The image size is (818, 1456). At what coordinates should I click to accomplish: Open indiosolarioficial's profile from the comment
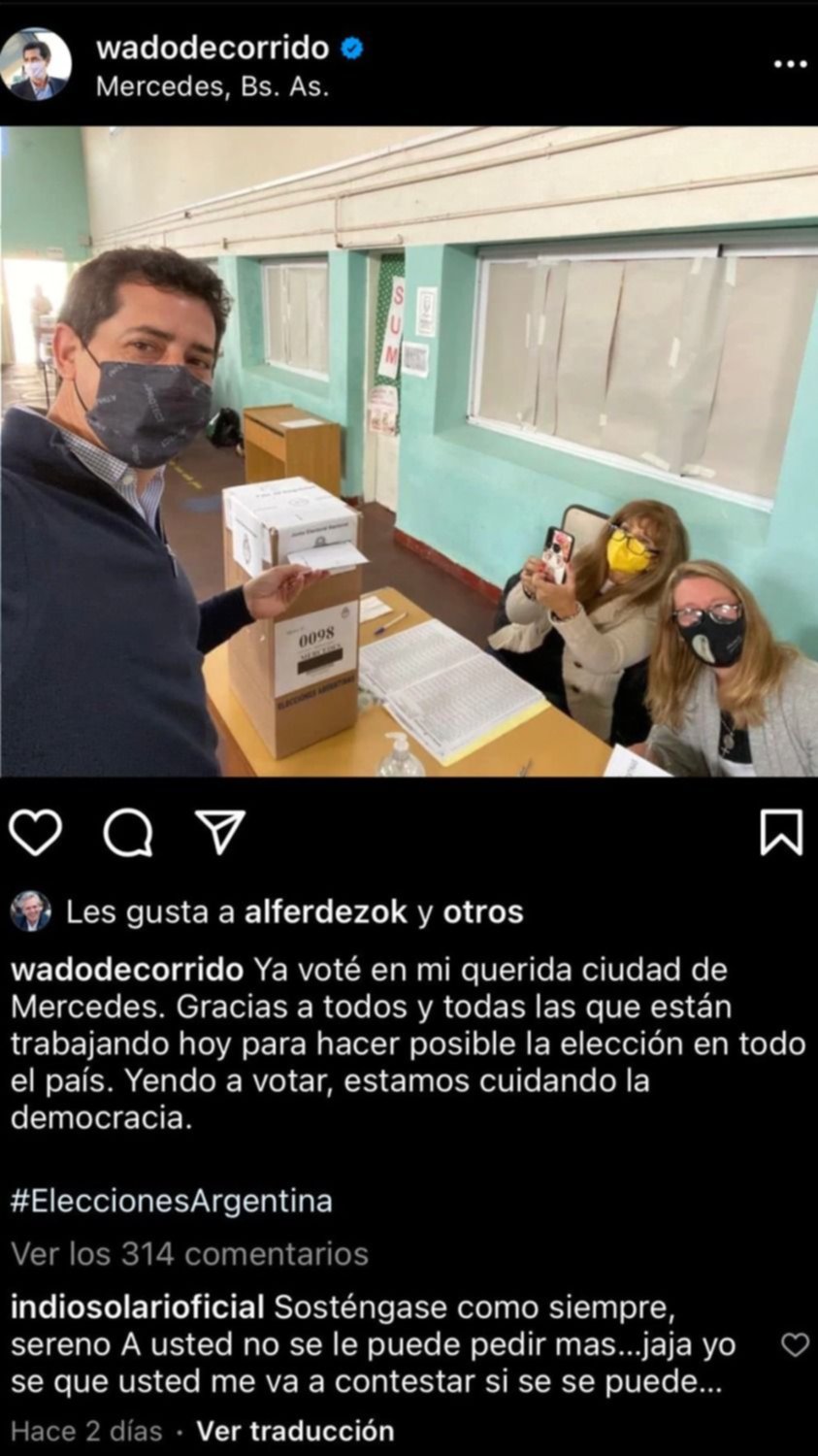(x=138, y=1307)
